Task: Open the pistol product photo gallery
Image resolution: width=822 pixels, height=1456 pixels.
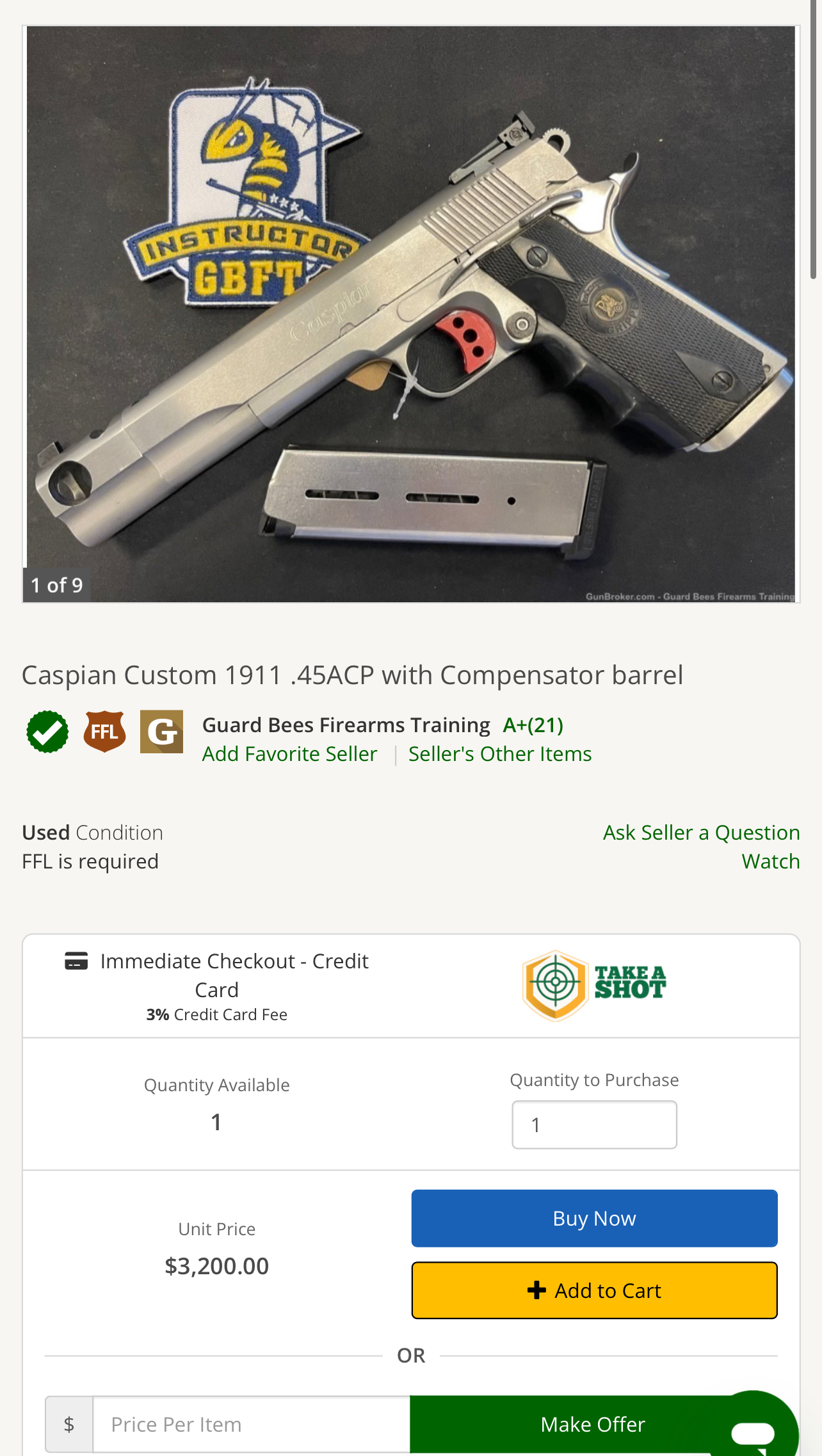Action: [411, 314]
